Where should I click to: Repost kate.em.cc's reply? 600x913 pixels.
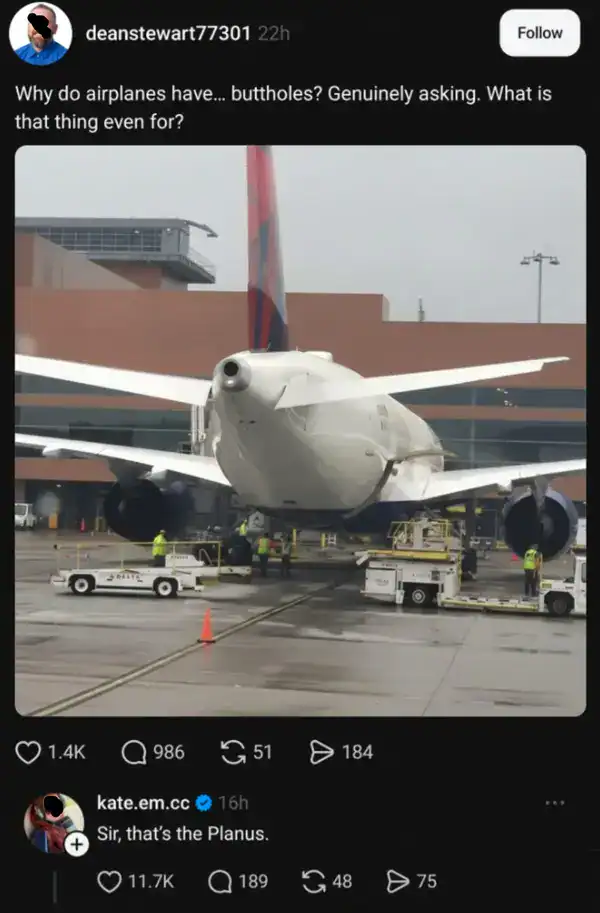(x=314, y=881)
